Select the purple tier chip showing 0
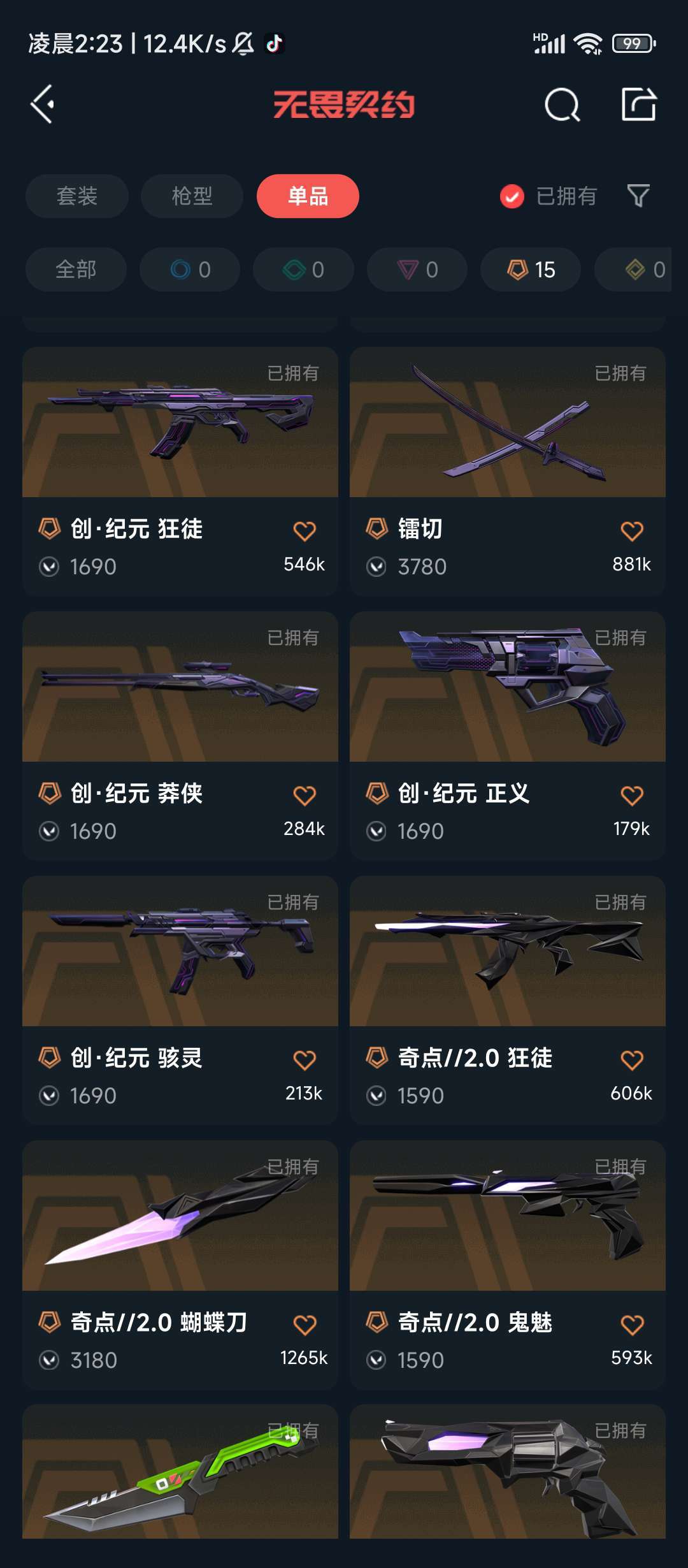 point(417,270)
